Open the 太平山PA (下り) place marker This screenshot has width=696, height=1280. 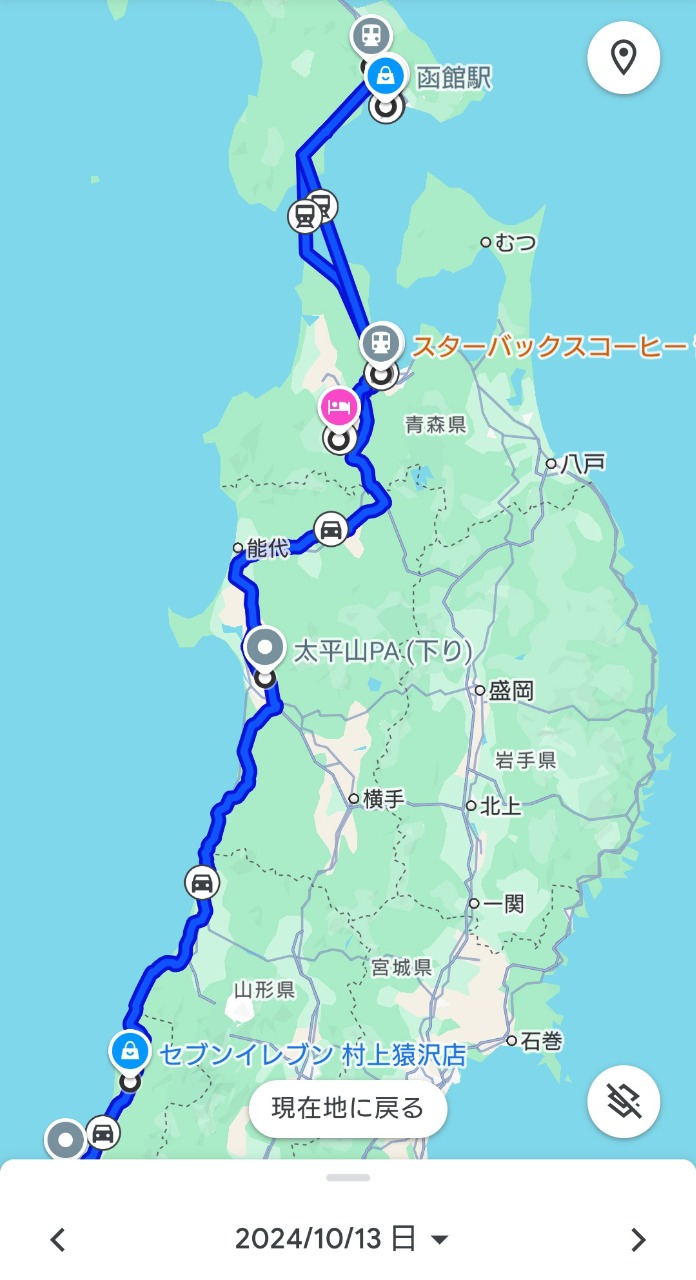(x=265, y=647)
